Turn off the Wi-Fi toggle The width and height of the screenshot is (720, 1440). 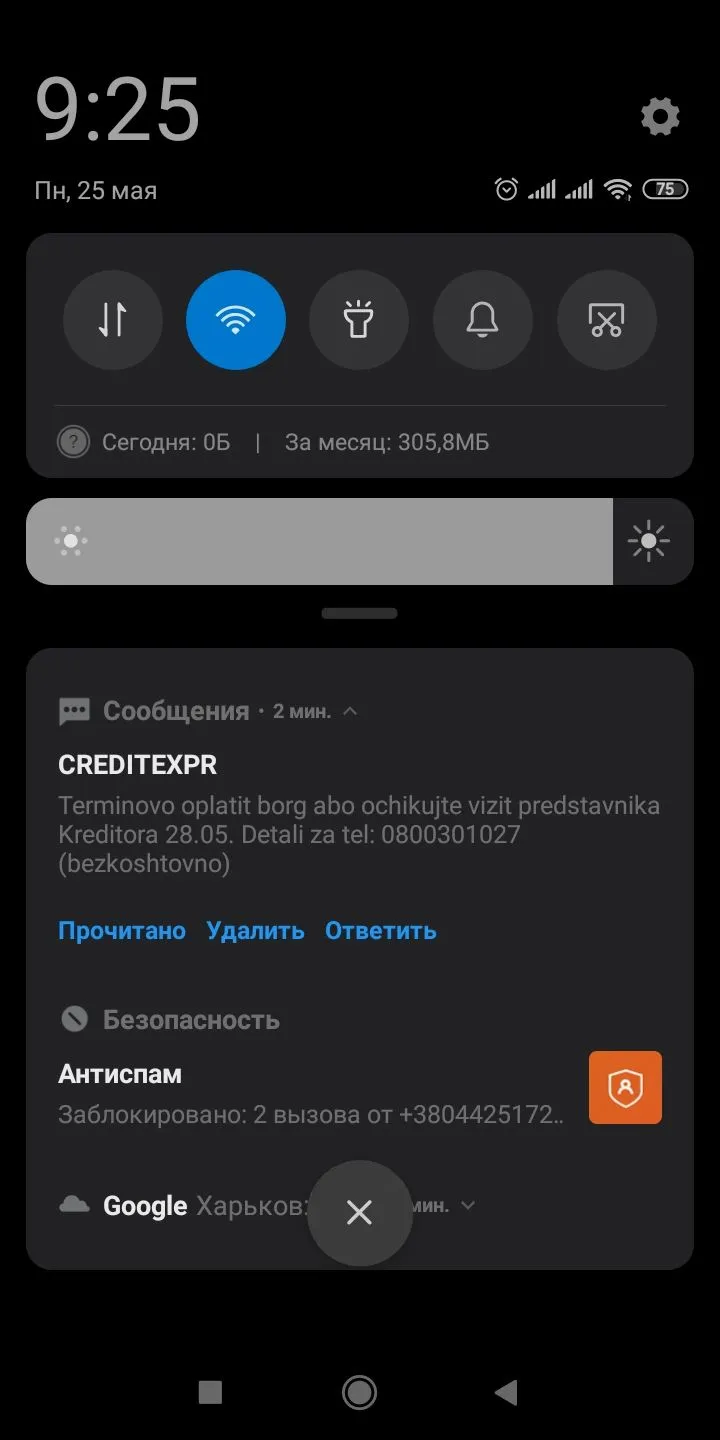pyautogui.click(x=236, y=320)
